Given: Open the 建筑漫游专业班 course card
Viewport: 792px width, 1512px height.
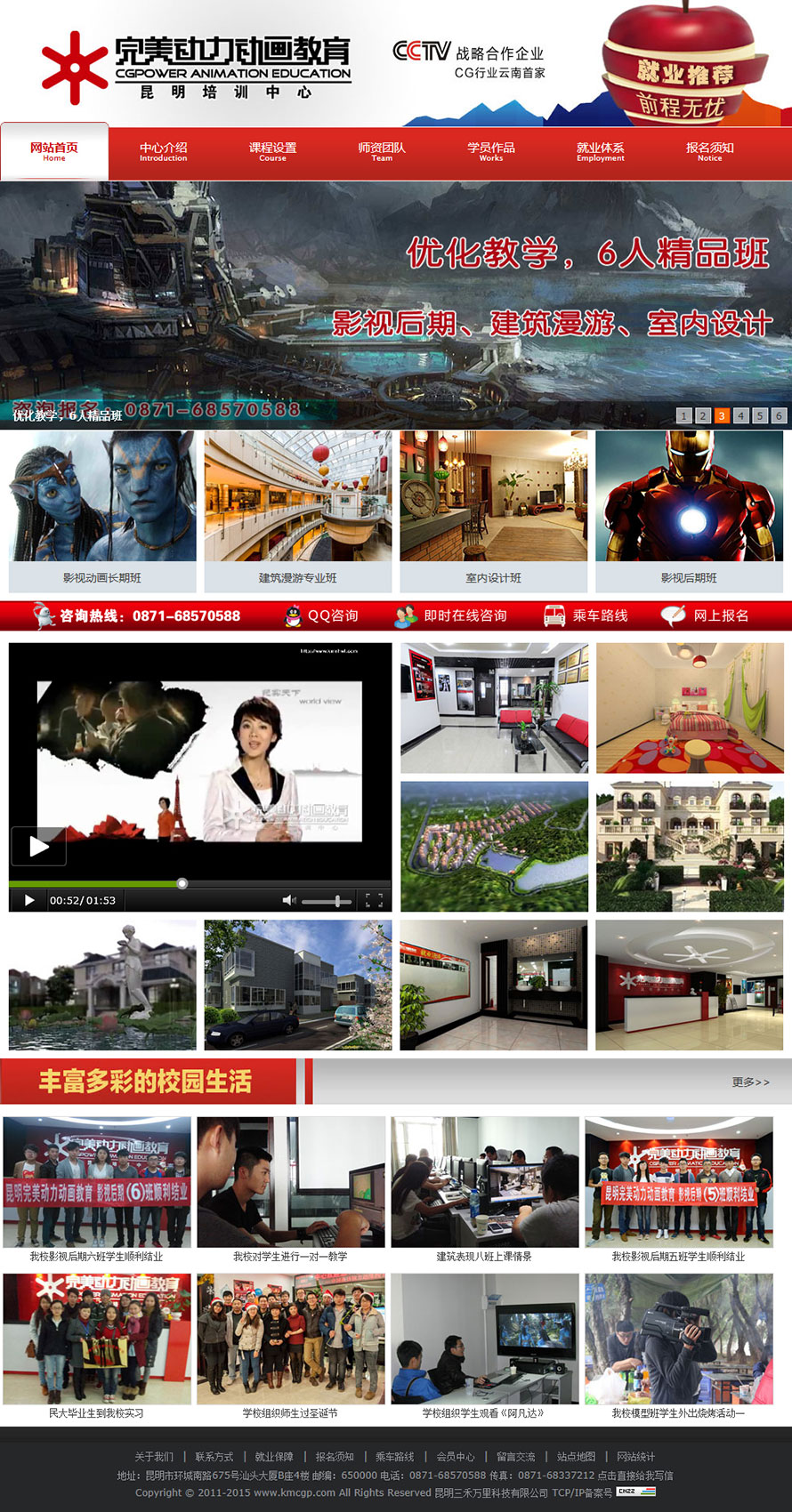Looking at the screenshot, I should pos(298,510).
